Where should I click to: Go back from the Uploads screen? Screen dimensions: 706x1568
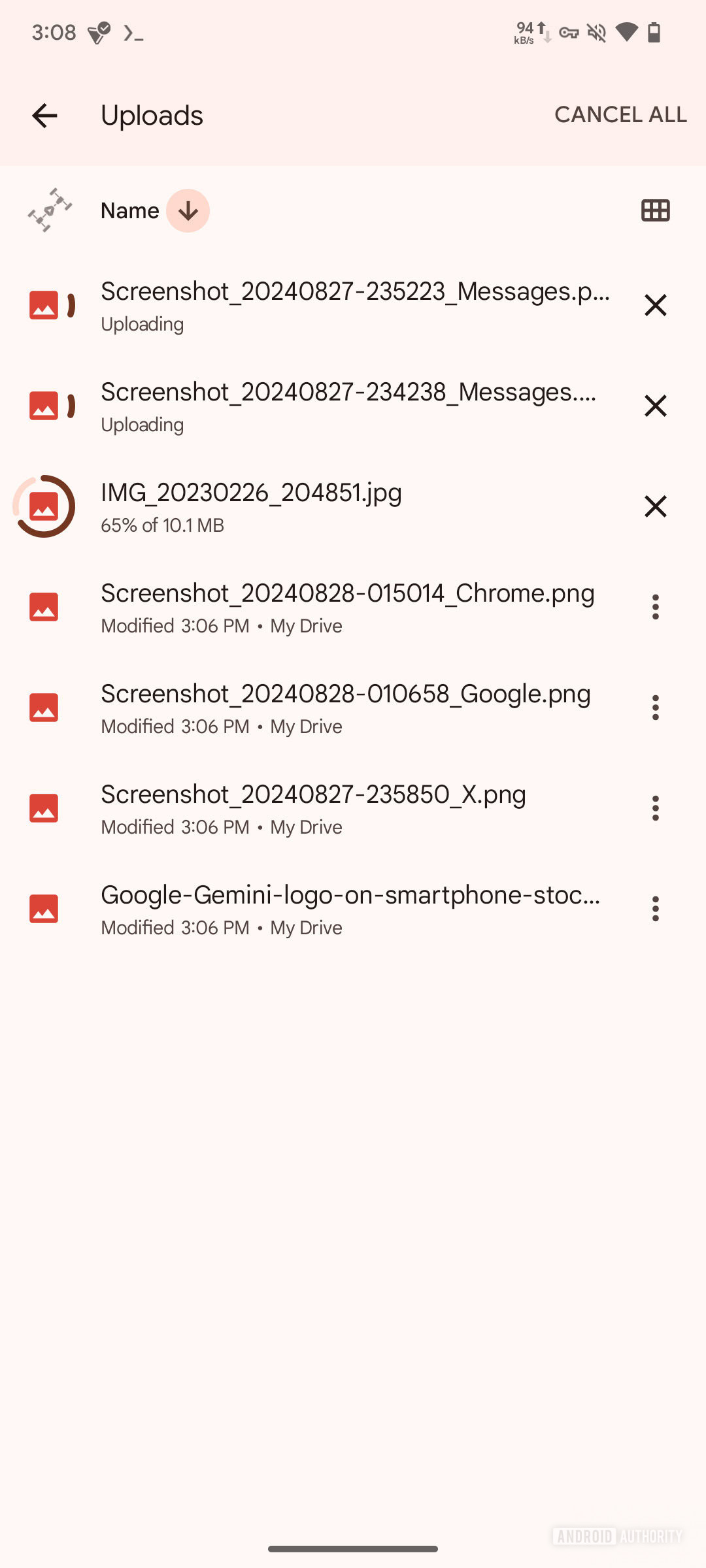44,116
